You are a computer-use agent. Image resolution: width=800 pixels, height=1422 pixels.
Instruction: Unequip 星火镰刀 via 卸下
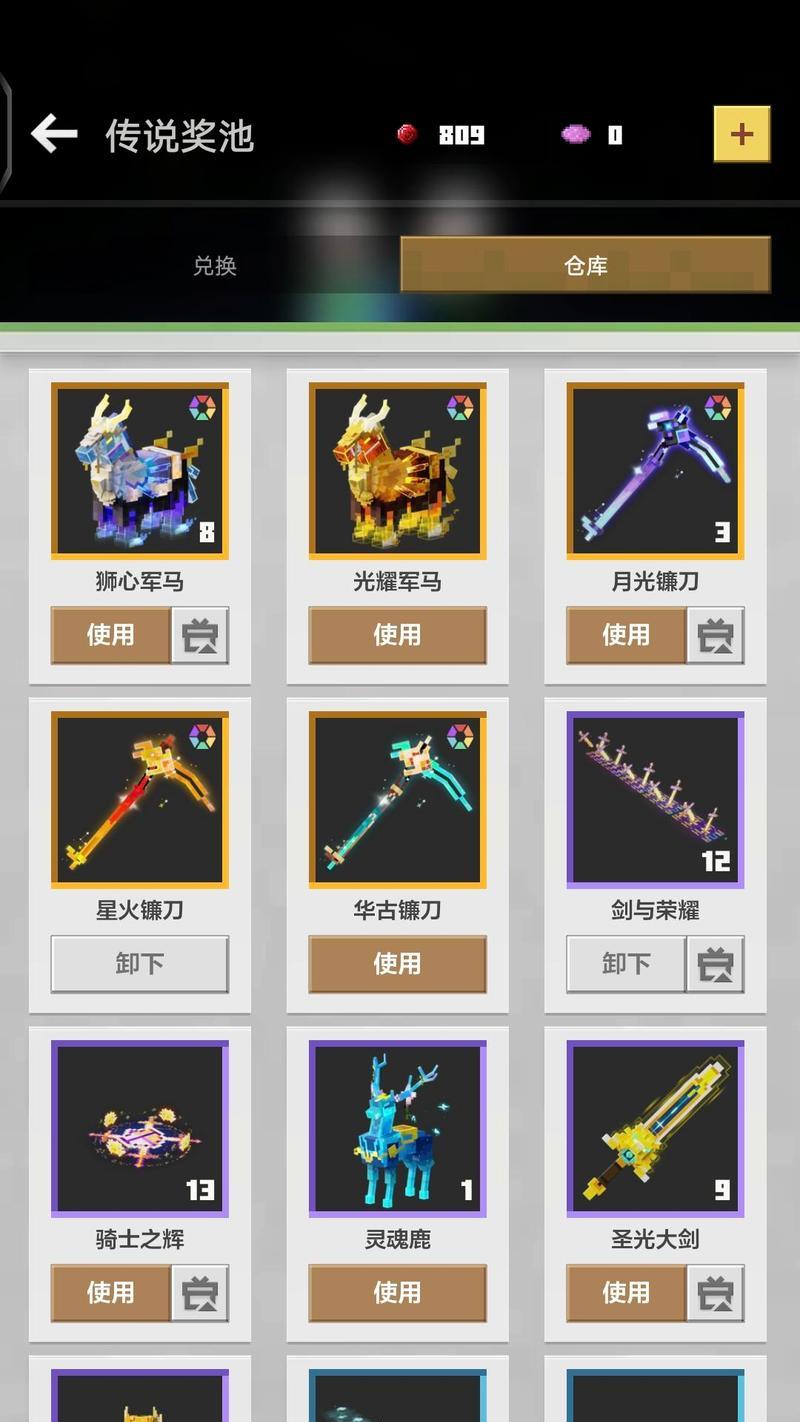tap(139, 964)
